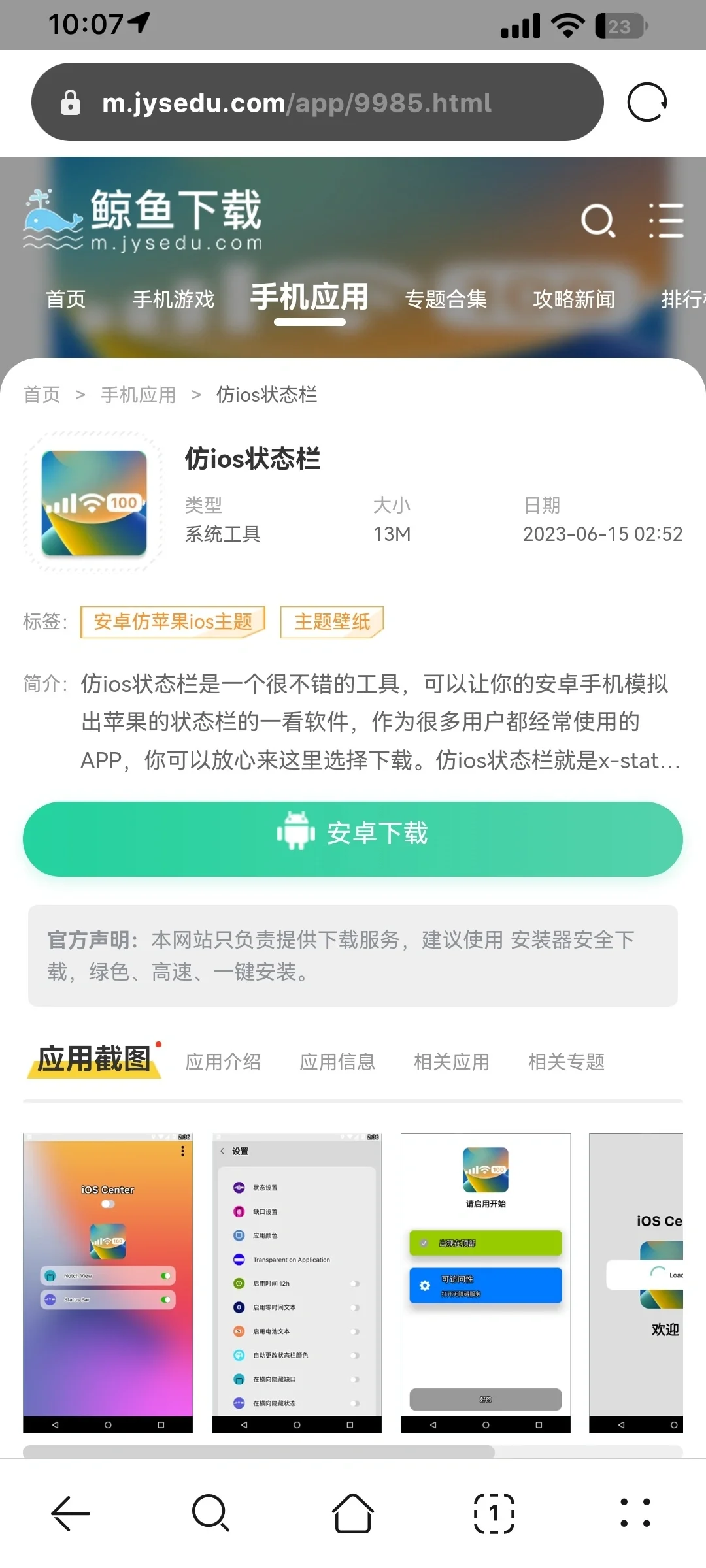Tap the 安卓仿苹果ios主题 tag
This screenshot has height=1568, width=706.
click(x=172, y=621)
